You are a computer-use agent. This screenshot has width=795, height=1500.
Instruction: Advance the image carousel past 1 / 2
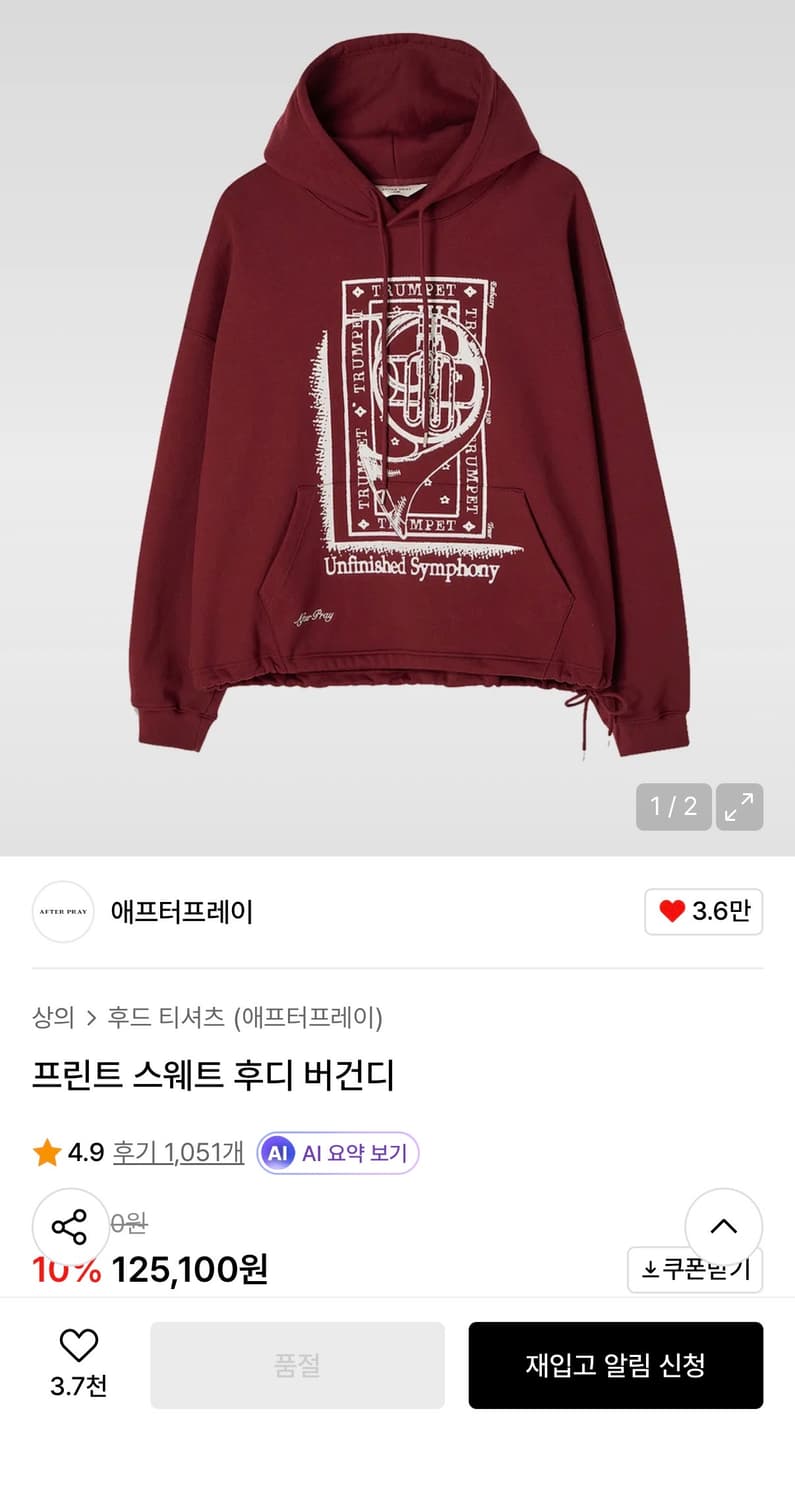point(673,807)
